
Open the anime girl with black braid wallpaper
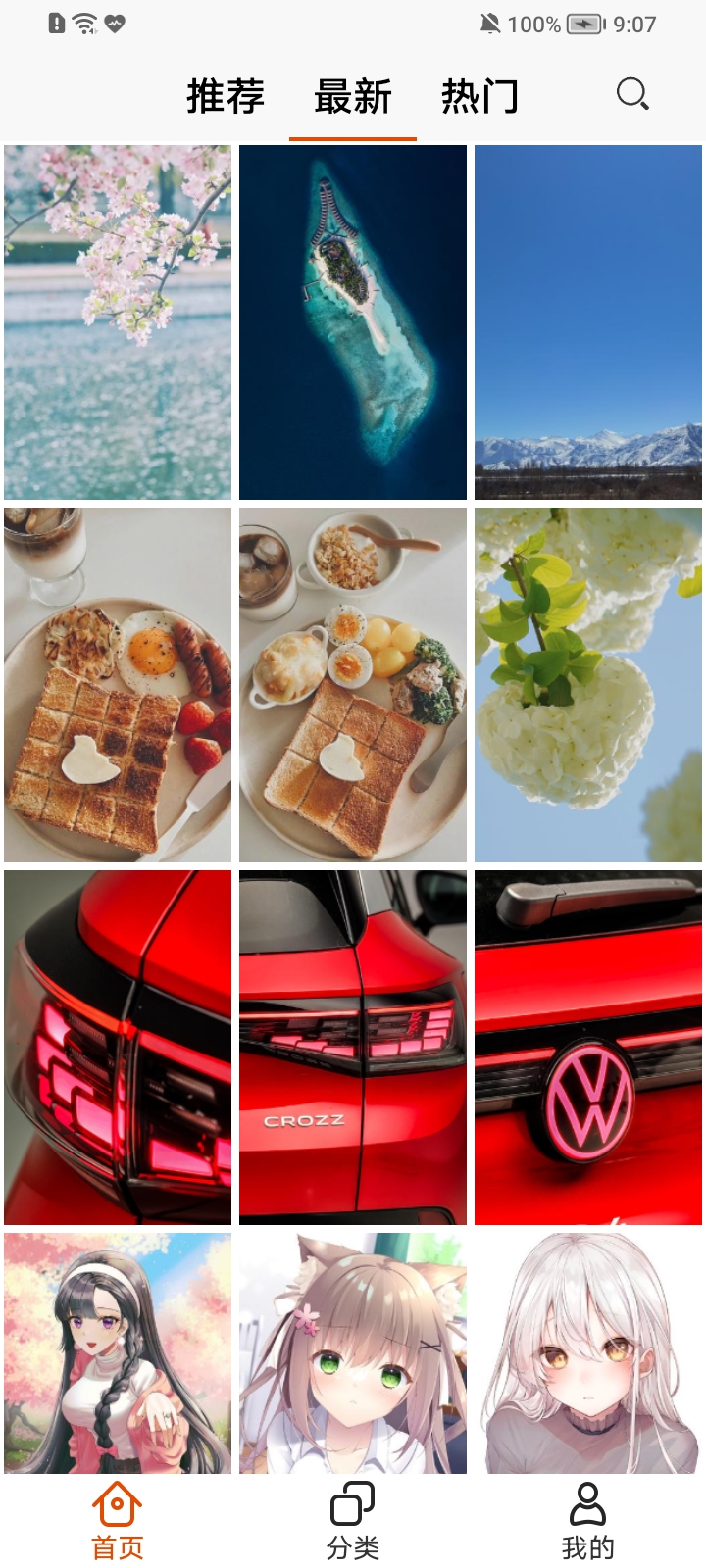tap(118, 1353)
